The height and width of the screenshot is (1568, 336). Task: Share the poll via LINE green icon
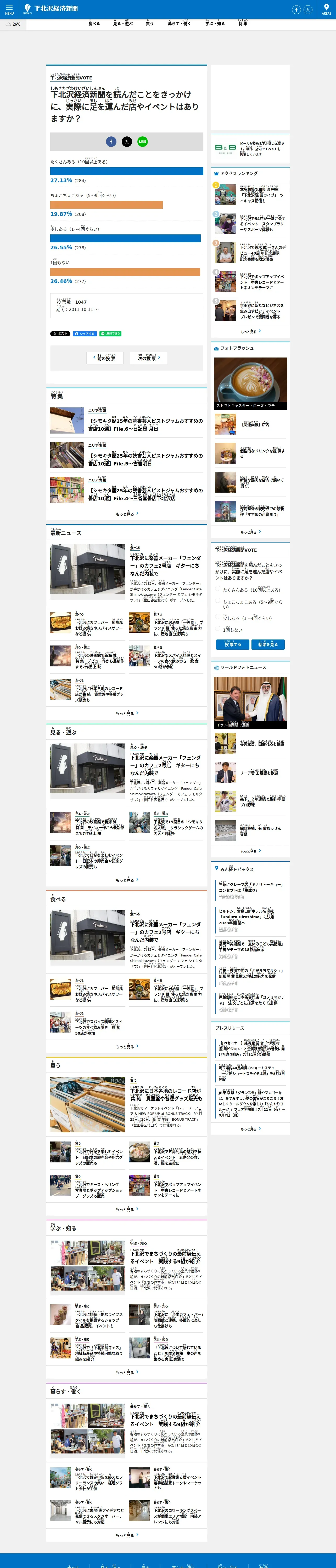pos(142,141)
